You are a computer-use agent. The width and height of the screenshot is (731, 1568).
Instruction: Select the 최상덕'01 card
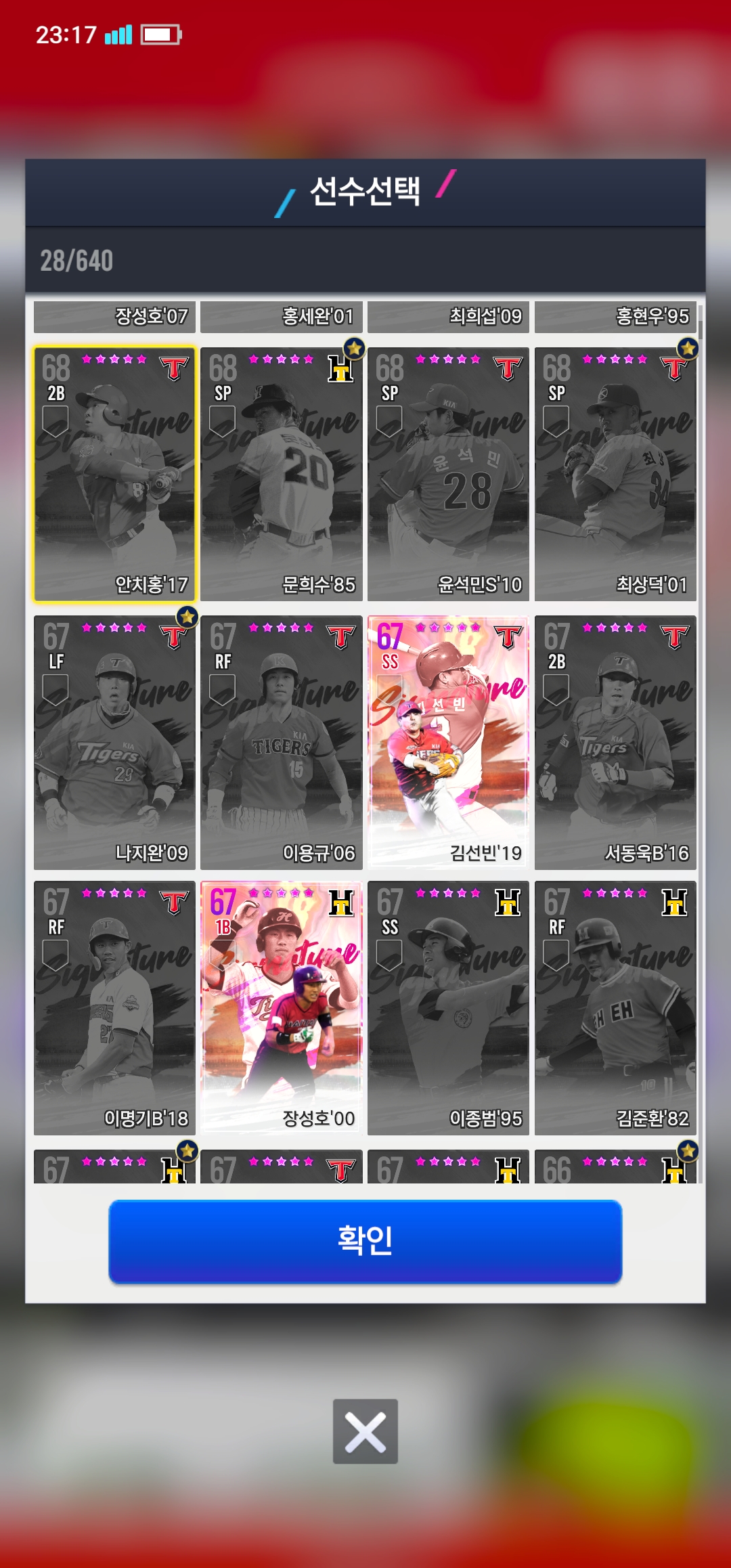[x=616, y=474]
